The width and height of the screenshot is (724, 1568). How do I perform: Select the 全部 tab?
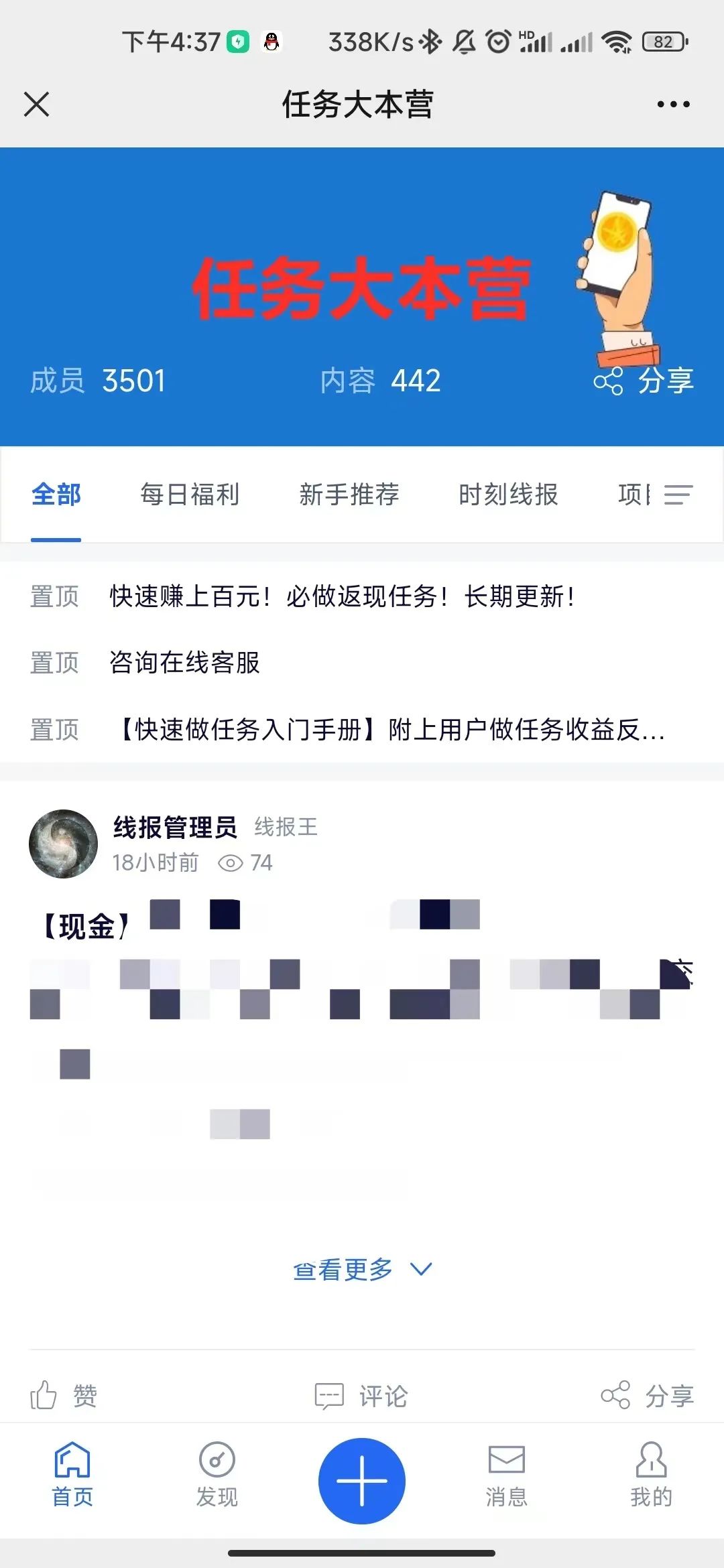pyautogui.click(x=56, y=495)
